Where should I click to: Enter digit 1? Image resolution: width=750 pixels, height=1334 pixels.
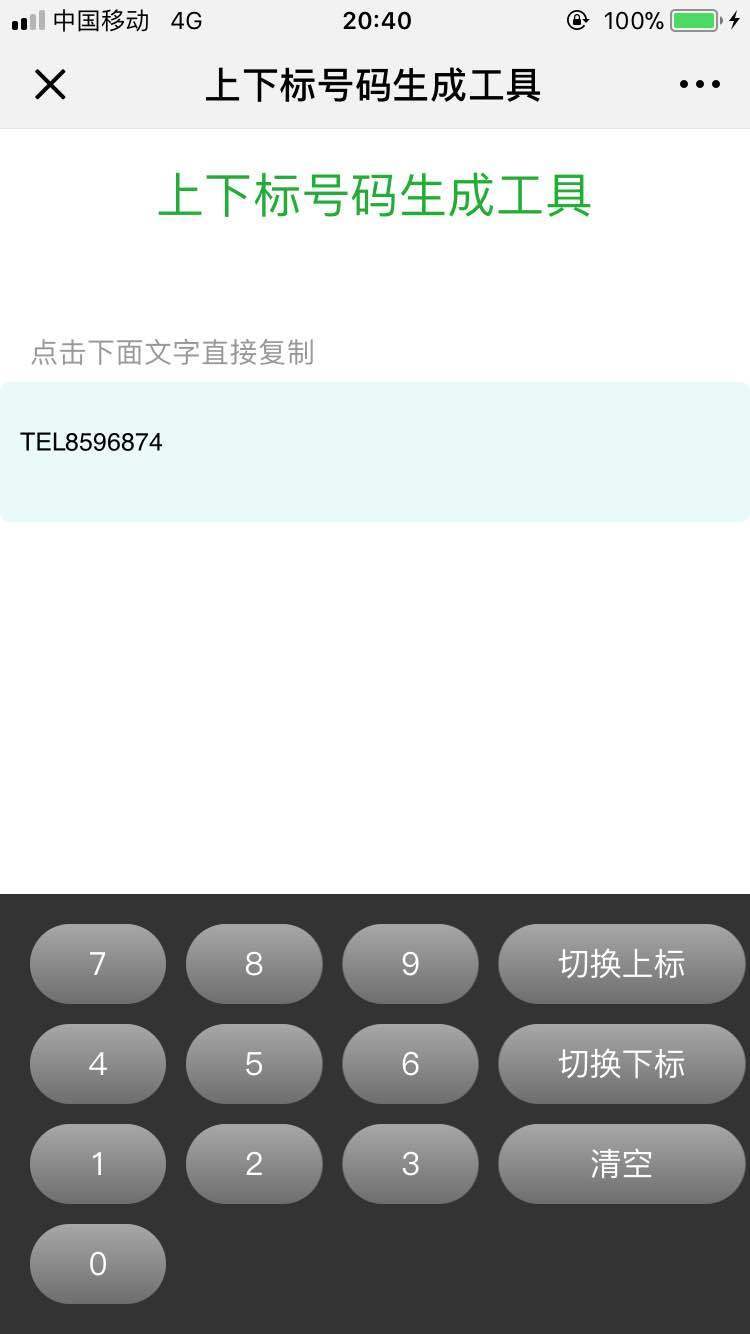click(98, 1164)
